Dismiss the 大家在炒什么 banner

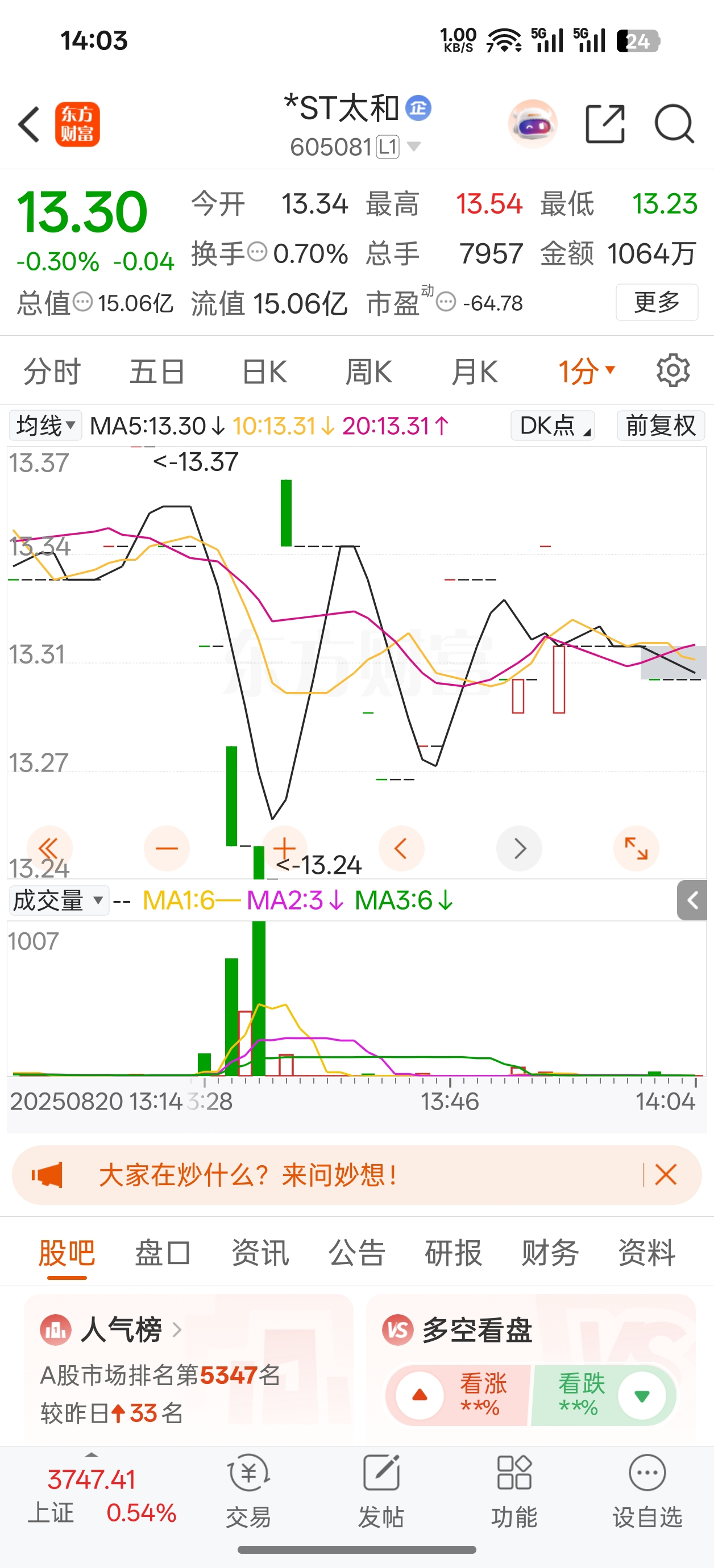(665, 1174)
